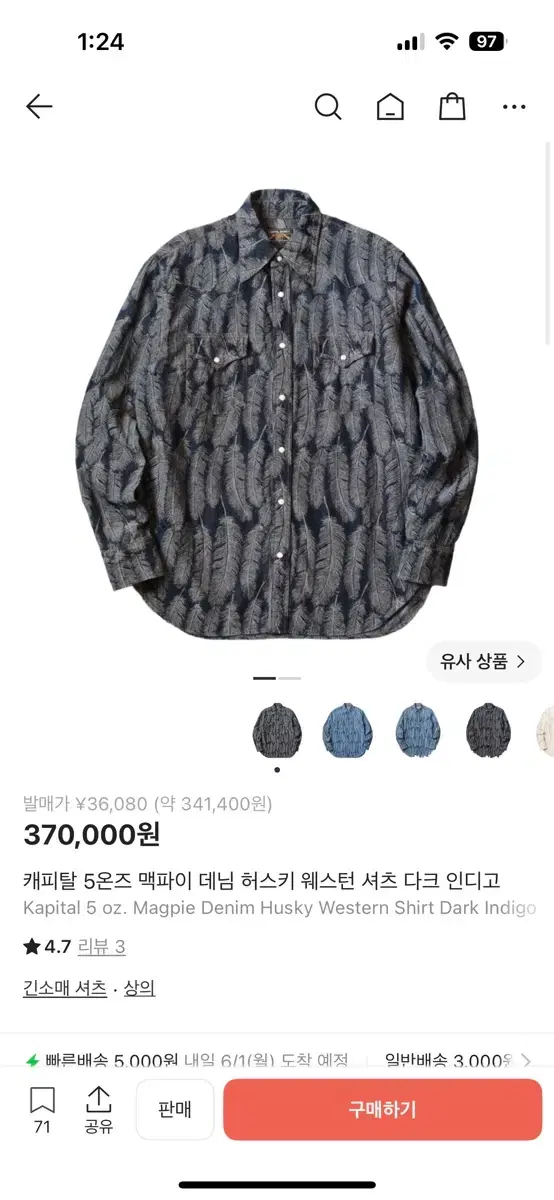Open the search magnifier icon
The image size is (554, 1200).
click(x=328, y=107)
